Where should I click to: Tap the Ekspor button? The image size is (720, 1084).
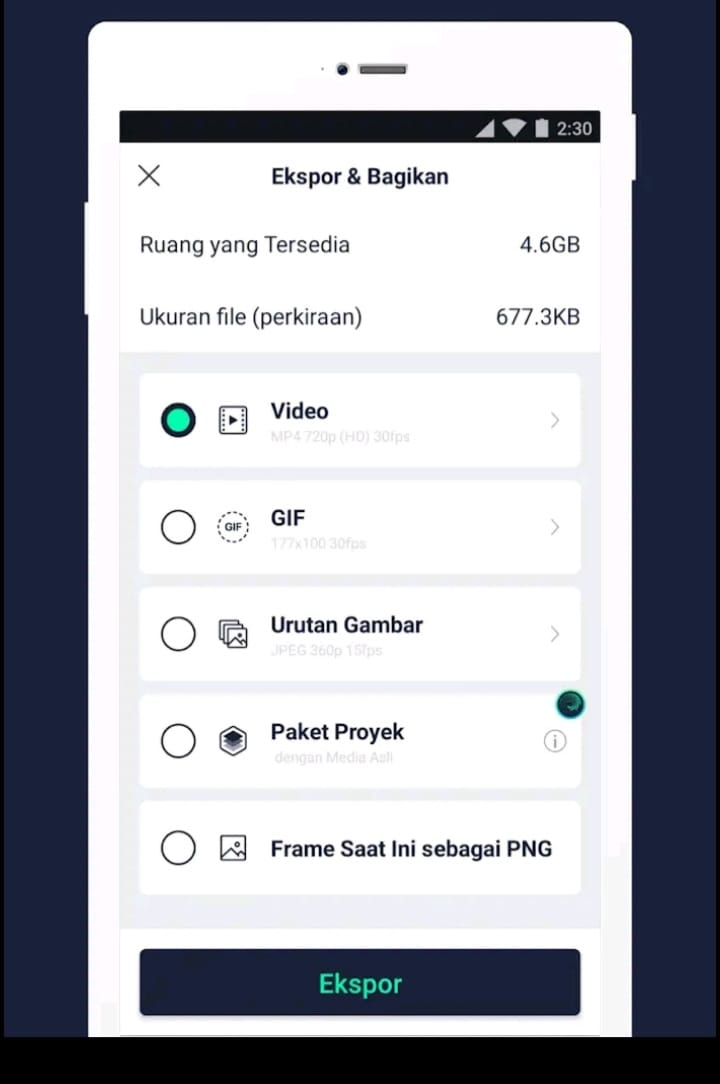[360, 983]
